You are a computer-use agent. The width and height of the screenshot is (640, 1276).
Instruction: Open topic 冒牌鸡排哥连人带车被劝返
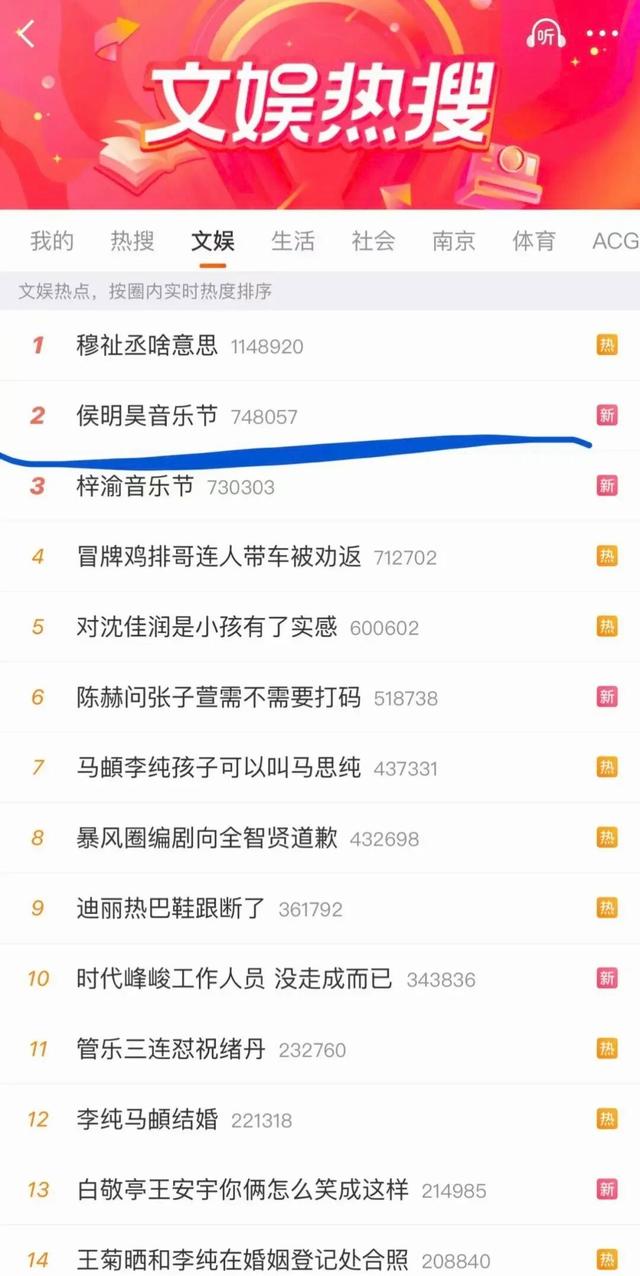coord(219,557)
